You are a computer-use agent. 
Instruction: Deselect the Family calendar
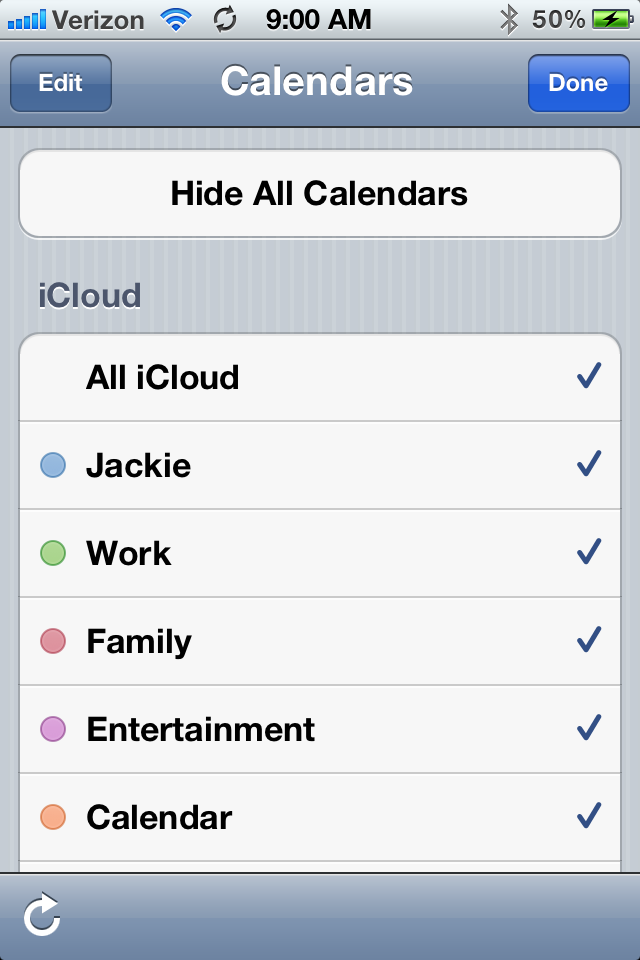319,641
